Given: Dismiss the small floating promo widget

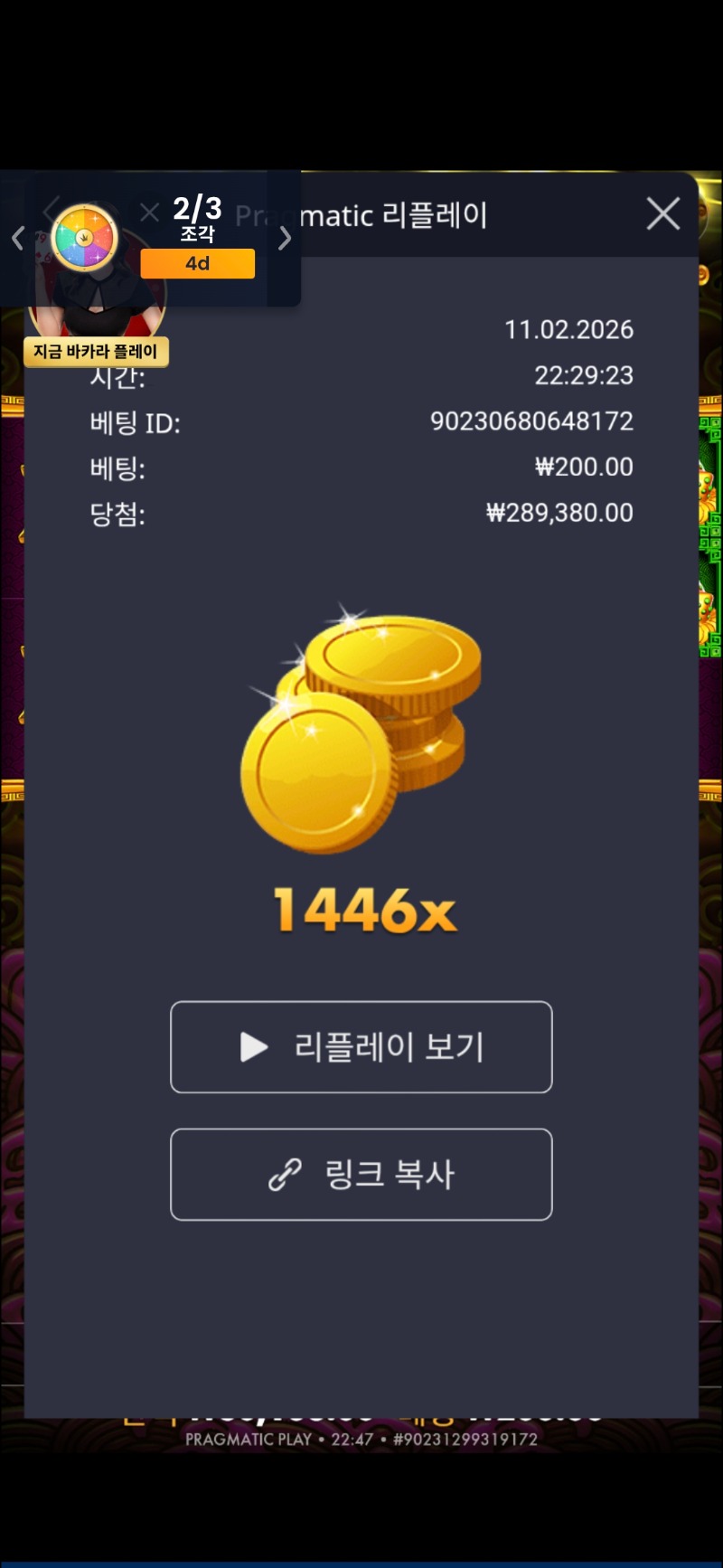Looking at the screenshot, I should [150, 213].
